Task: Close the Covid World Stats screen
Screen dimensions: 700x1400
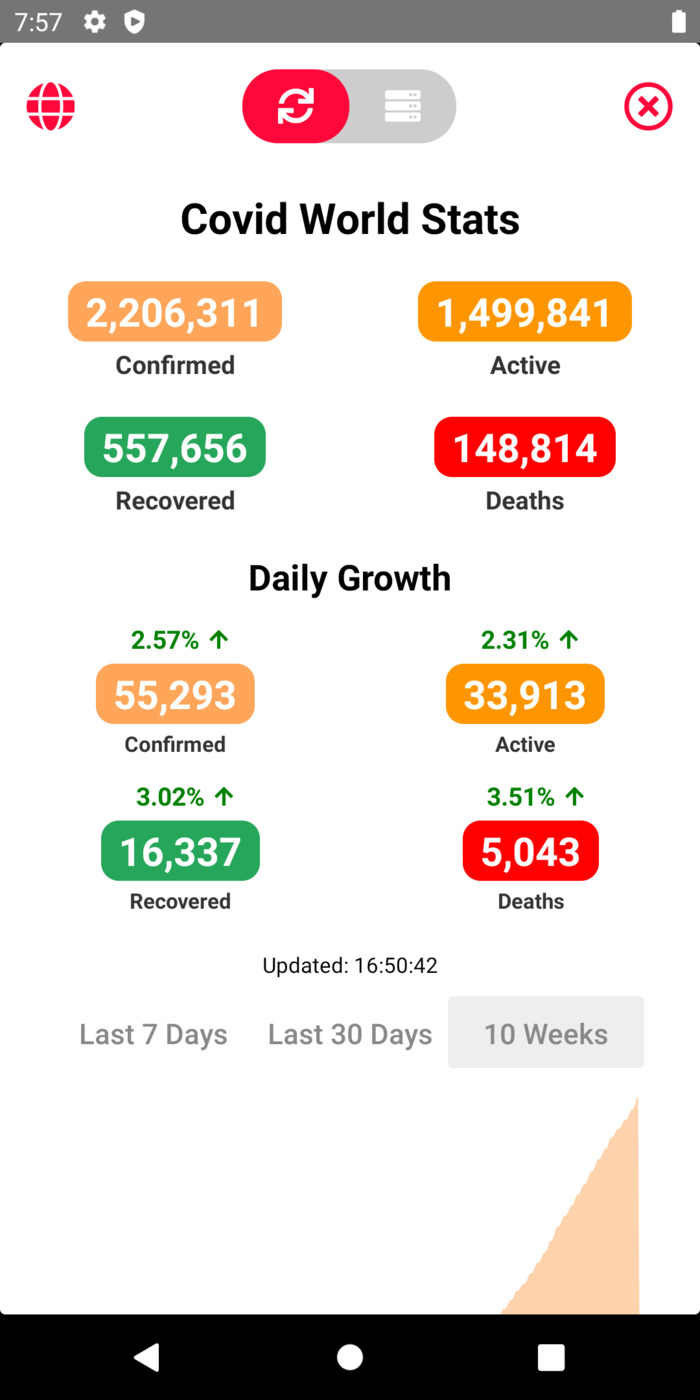Action: (x=648, y=106)
